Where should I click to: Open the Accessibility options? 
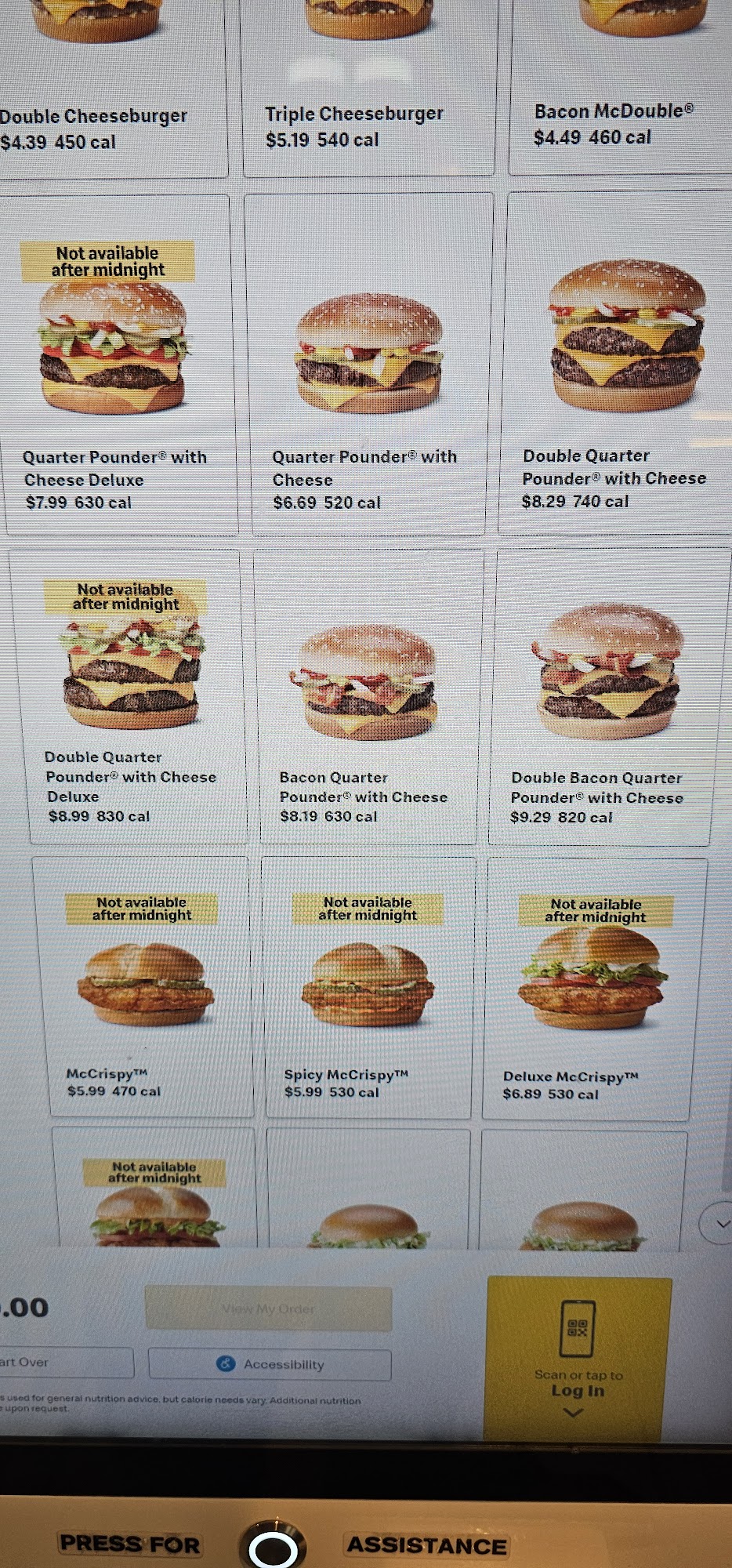click(270, 1364)
